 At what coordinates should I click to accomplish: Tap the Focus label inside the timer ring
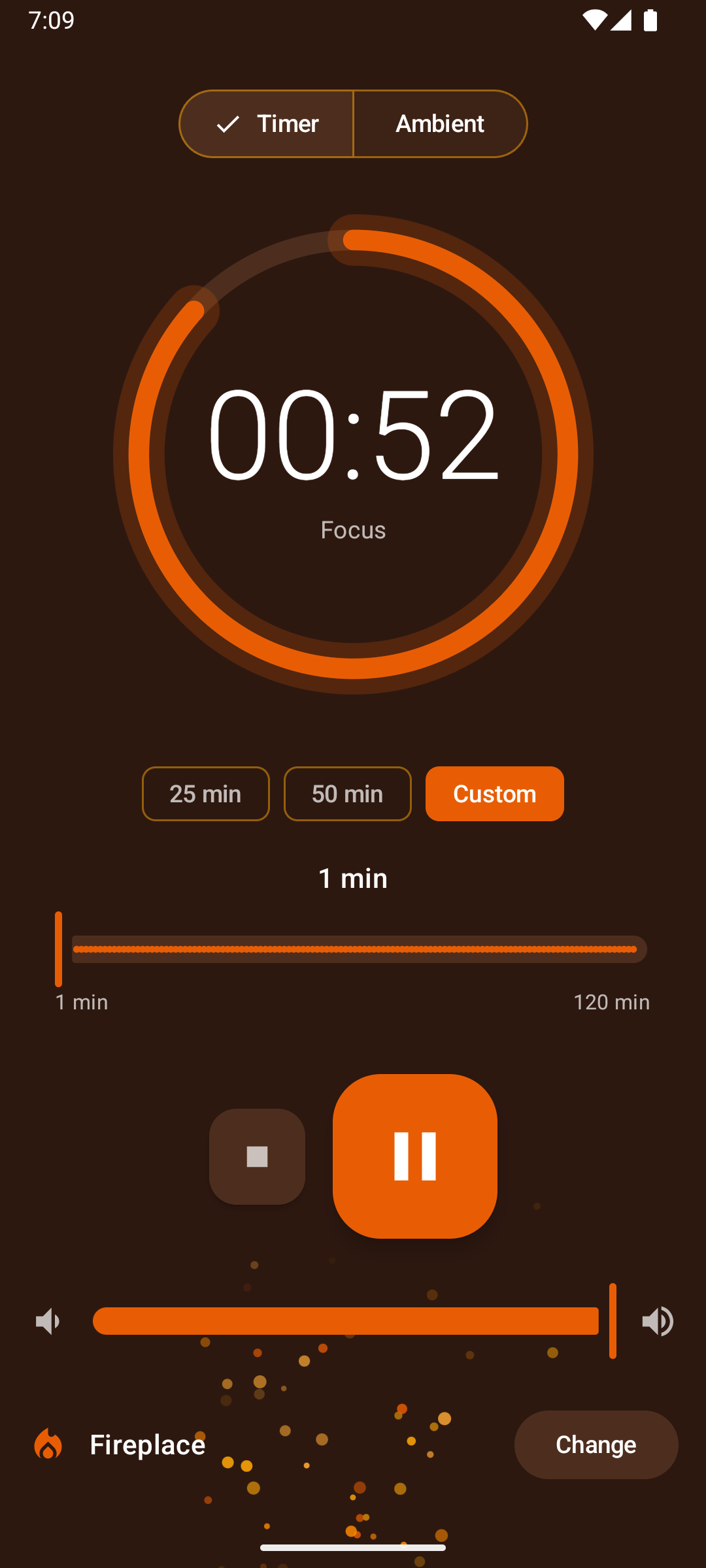(x=353, y=529)
